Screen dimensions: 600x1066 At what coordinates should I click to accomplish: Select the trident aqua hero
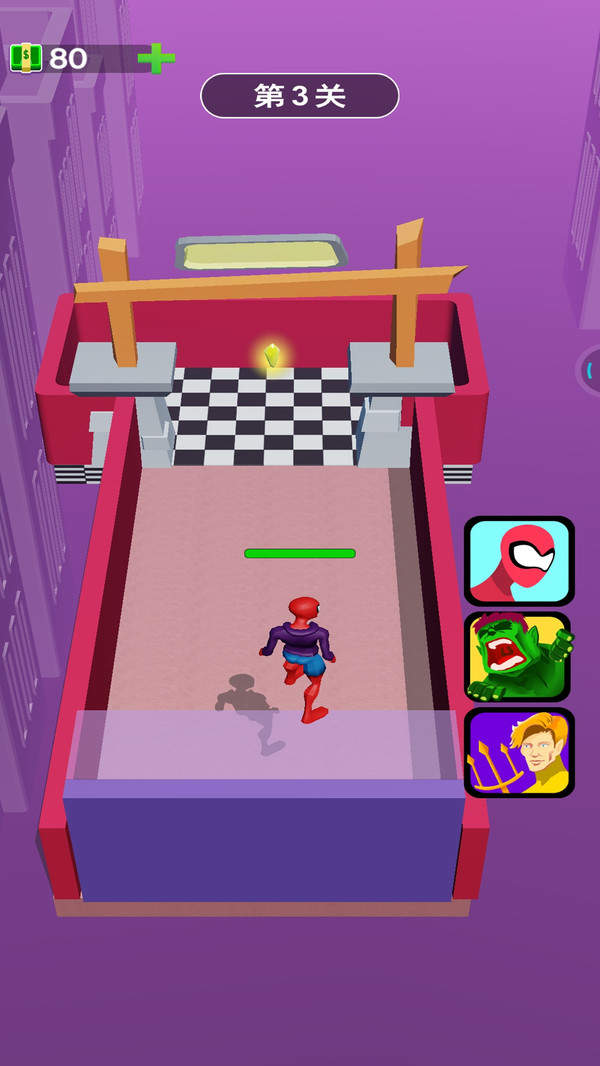coord(519,752)
